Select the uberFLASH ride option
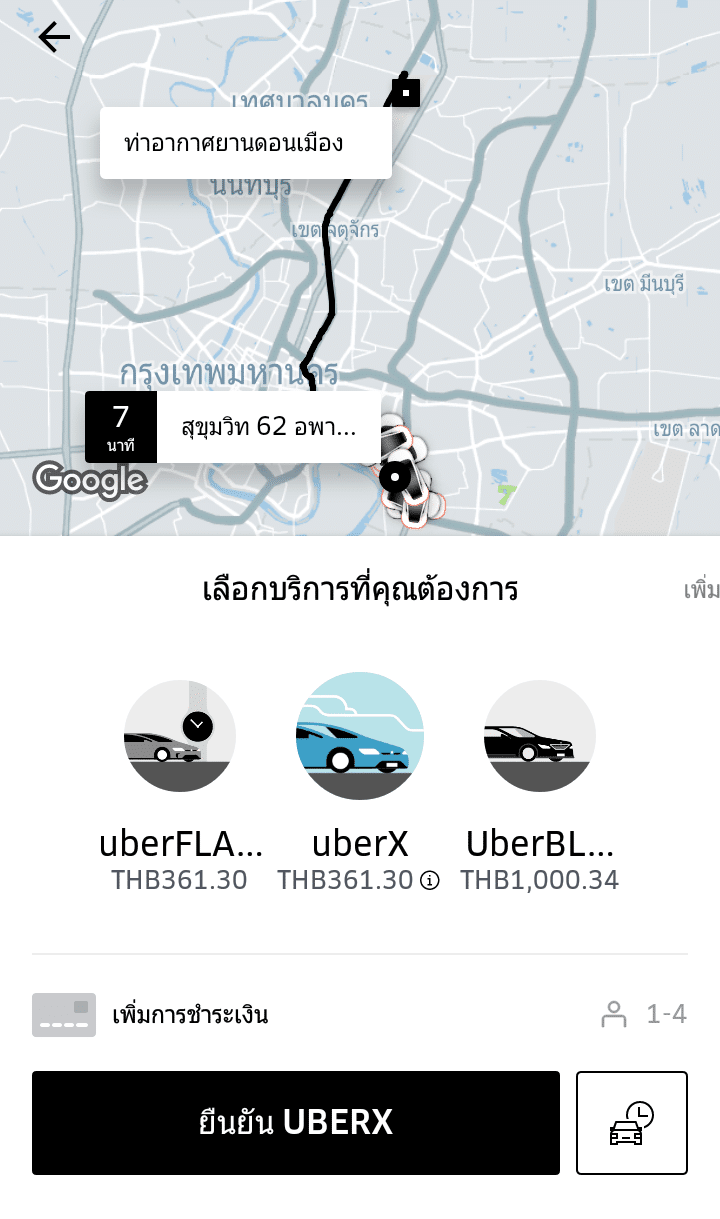Image resolution: width=720 pixels, height=1219 pixels. 180,737
